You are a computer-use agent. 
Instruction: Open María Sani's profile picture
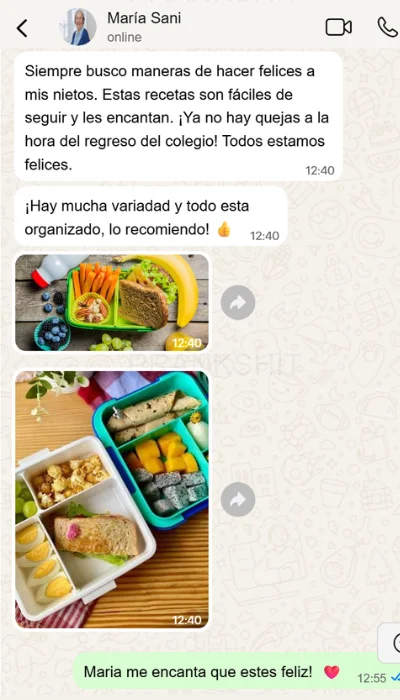[x=78, y=27]
